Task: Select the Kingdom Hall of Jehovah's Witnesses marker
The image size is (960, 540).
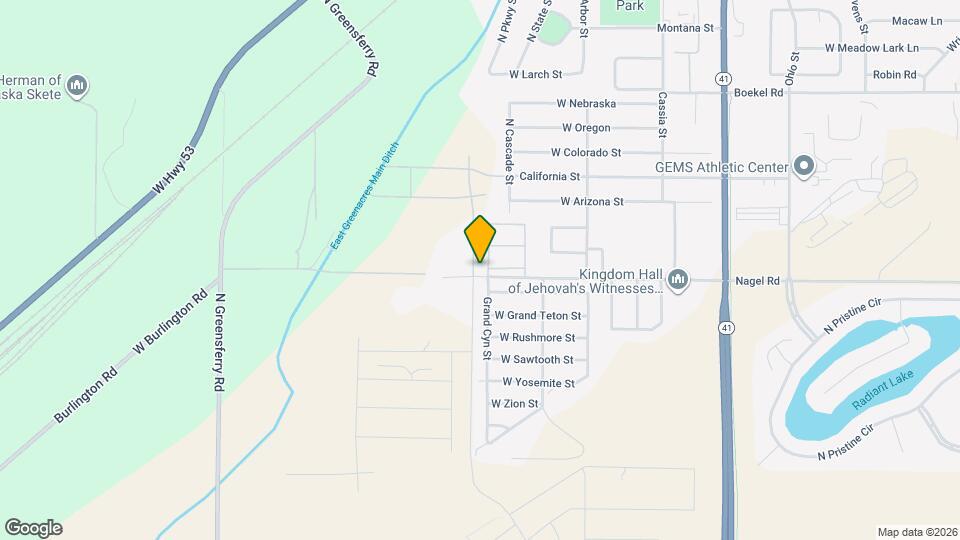Action: click(x=678, y=278)
